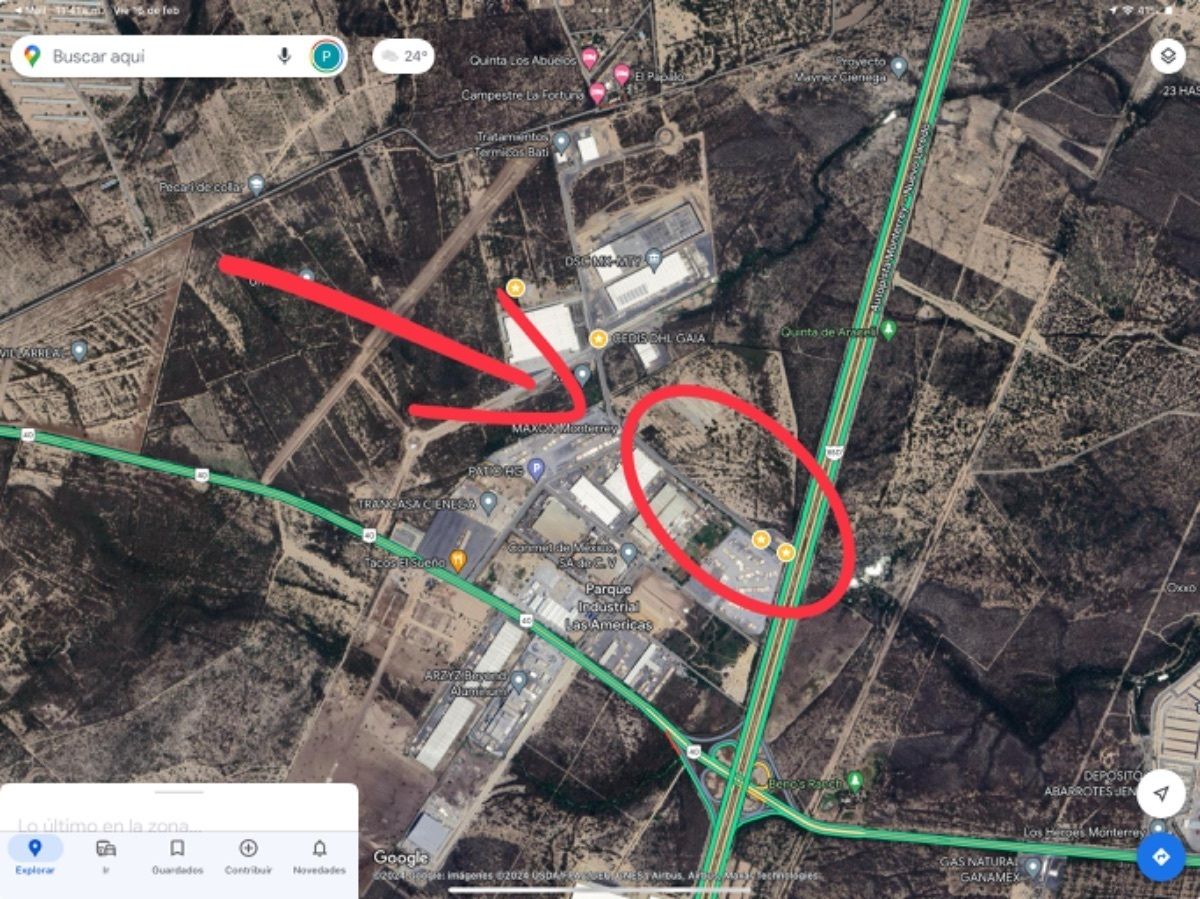Viewport: 1200px width, 899px height.
Task: Open the Quinta de Anzeli pin
Action: [888, 329]
